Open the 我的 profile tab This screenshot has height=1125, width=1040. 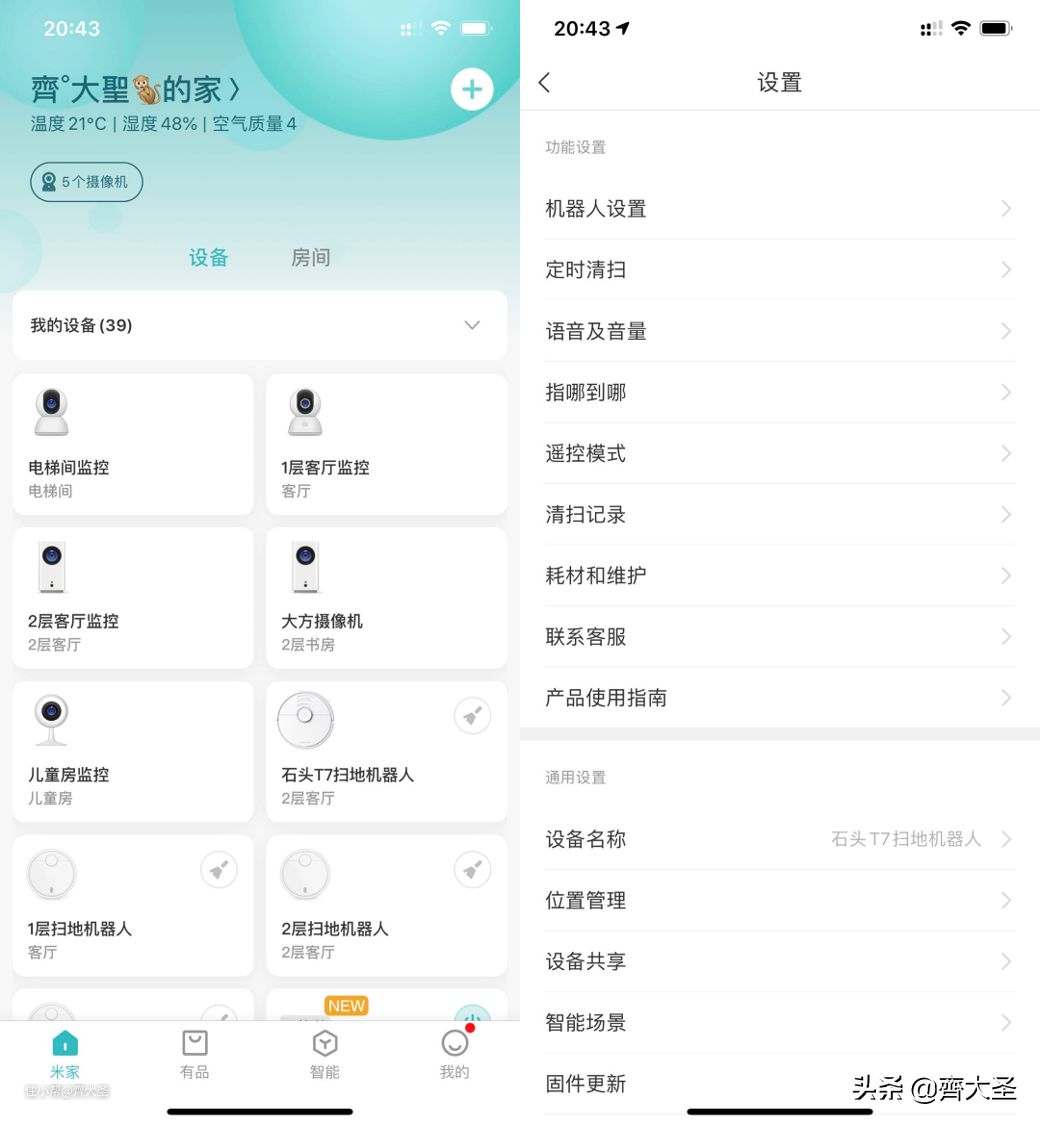[x=454, y=1054]
